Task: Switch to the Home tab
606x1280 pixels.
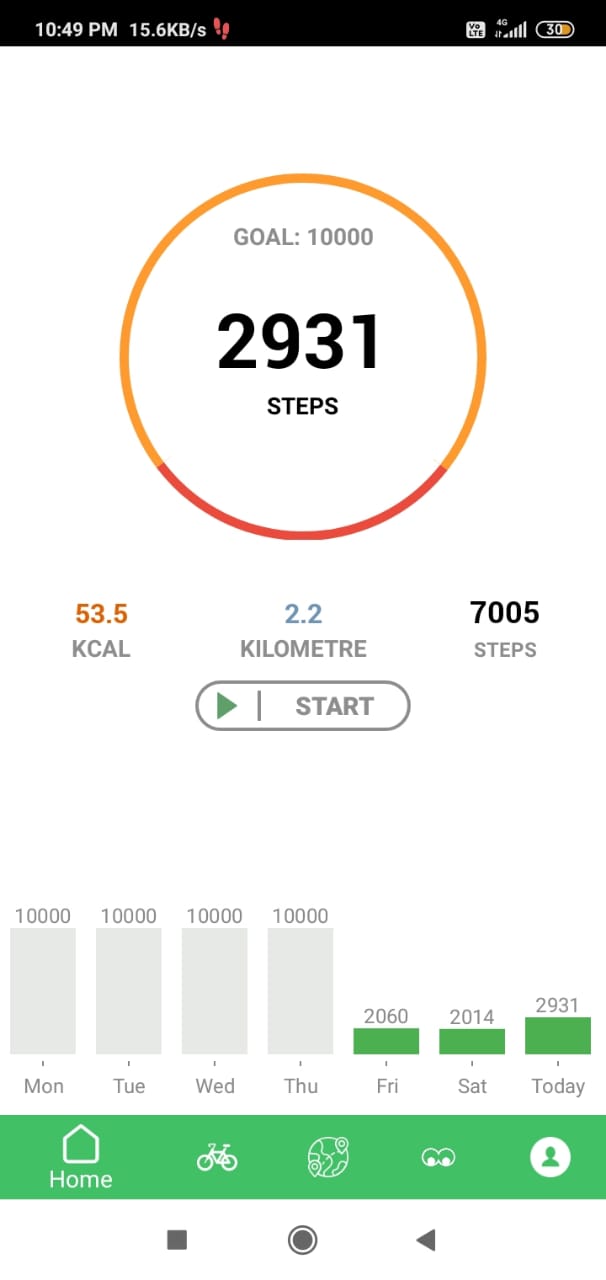Action: [x=81, y=1157]
